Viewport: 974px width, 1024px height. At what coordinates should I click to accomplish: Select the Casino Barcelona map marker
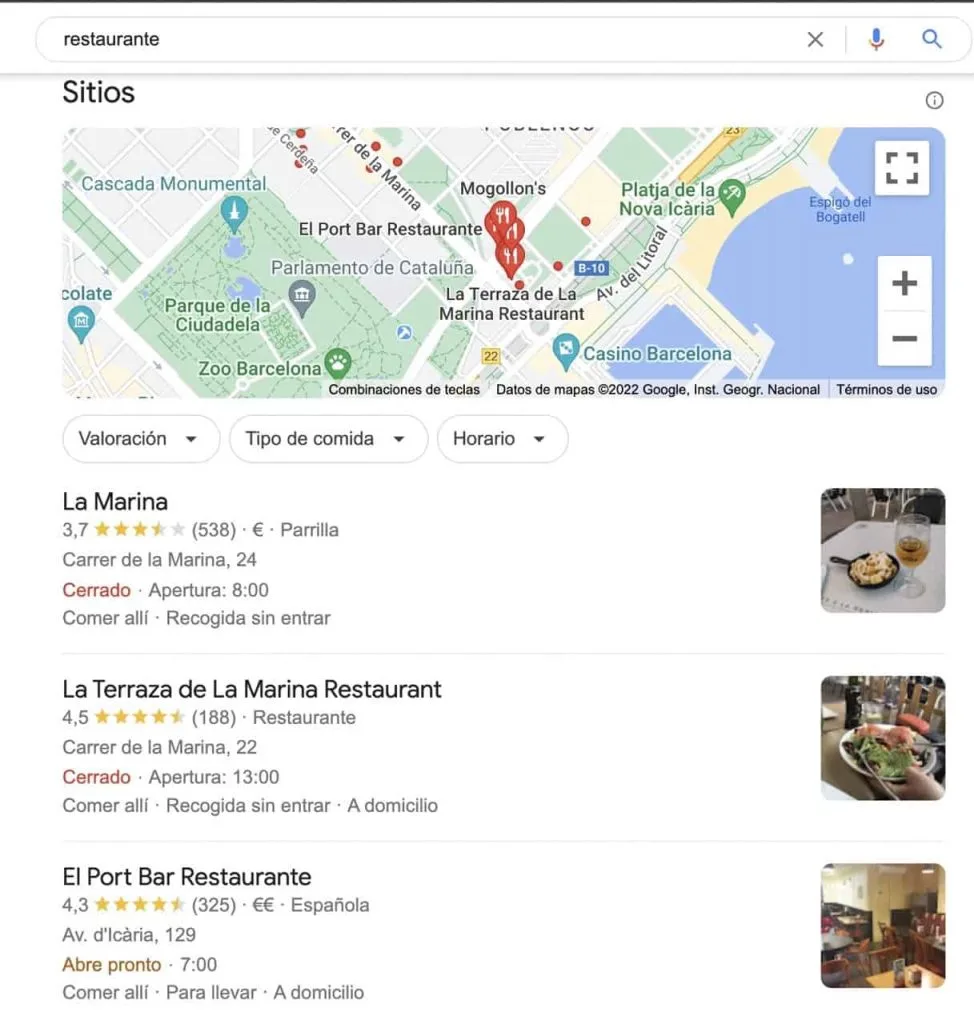(x=566, y=351)
